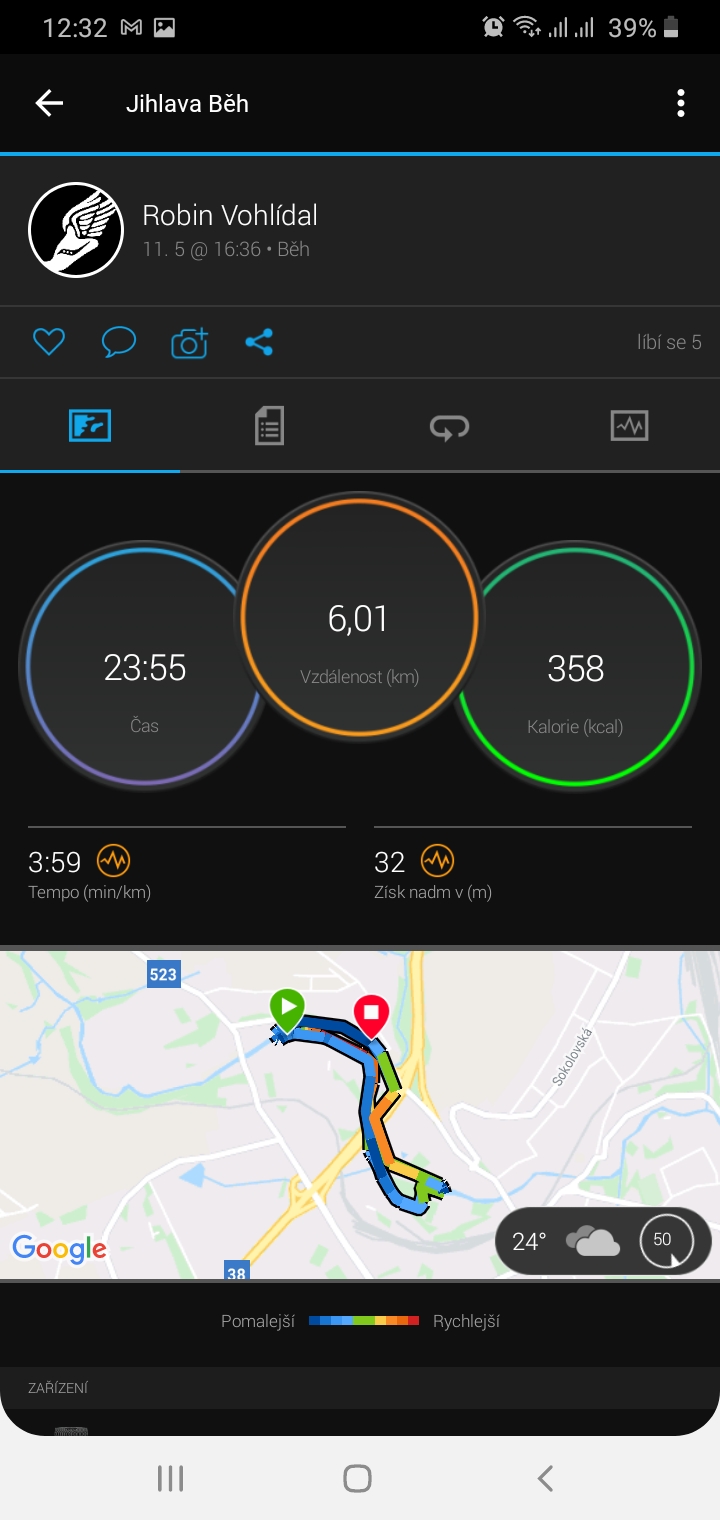This screenshot has width=720, height=1520.
Task: Switch to the laps tab
Action: click(449, 427)
